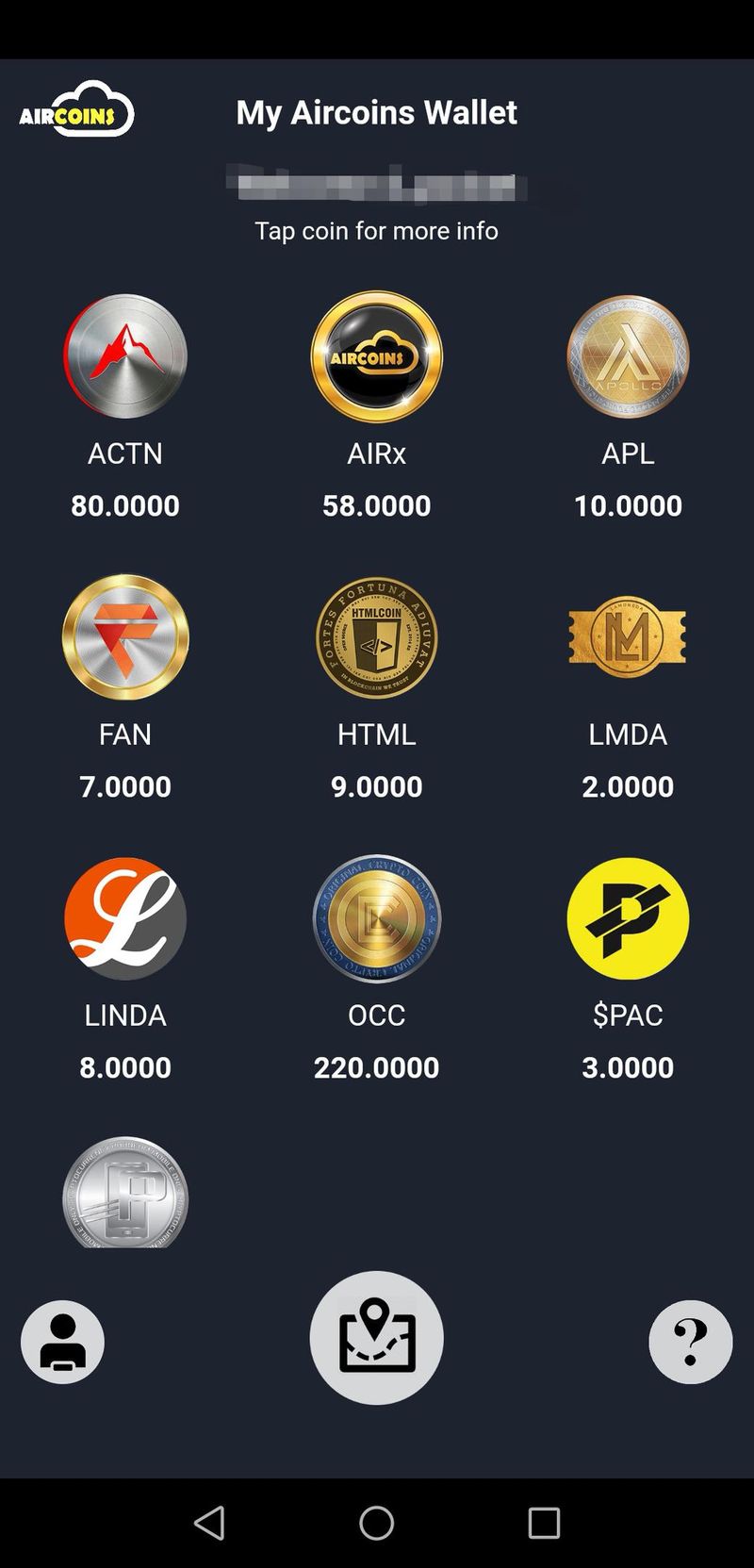Viewport: 754px width, 1568px height.
Task: View the OCC coin info
Action: coord(376,918)
